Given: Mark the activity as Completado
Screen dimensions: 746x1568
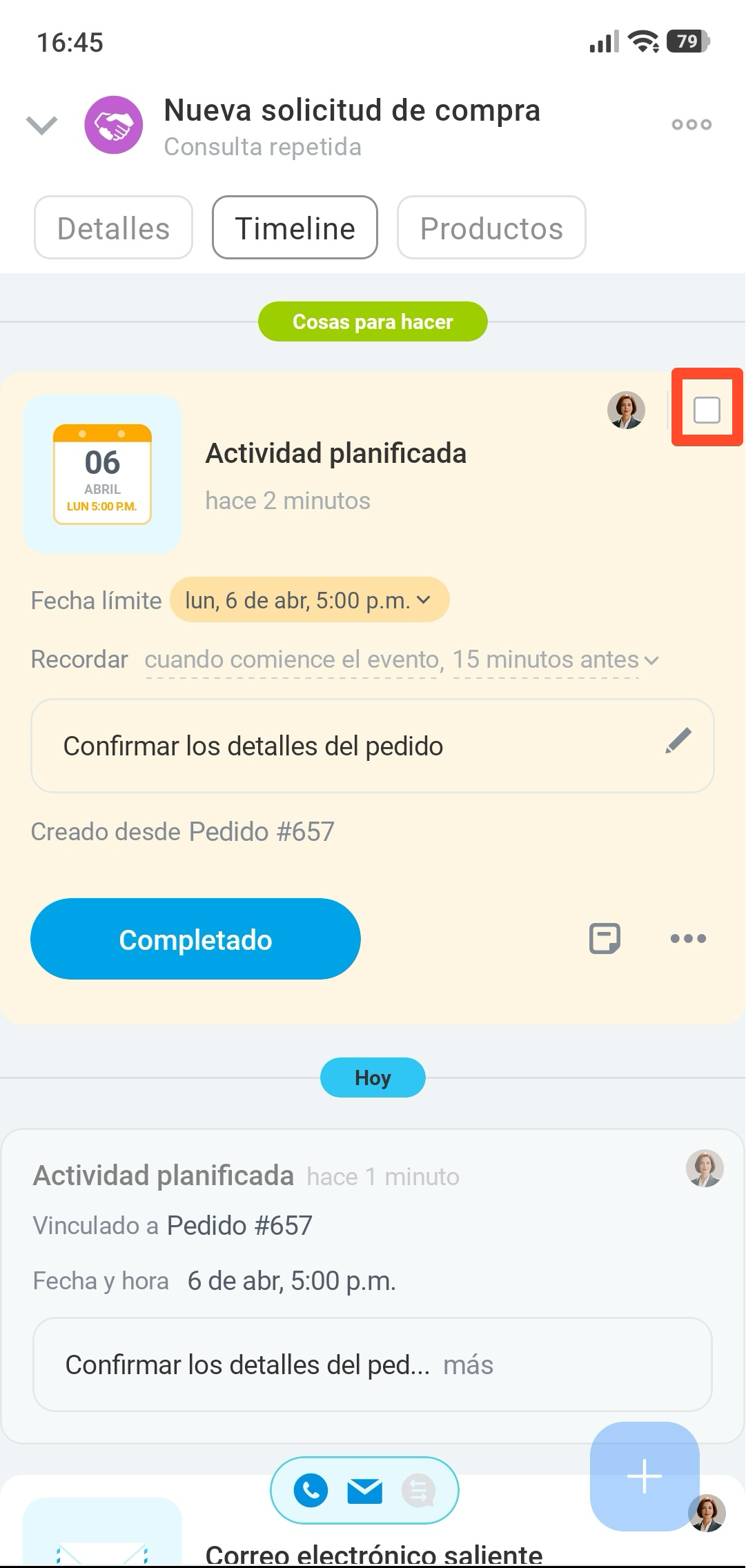Looking at the screenshot, I should (195, 939).
